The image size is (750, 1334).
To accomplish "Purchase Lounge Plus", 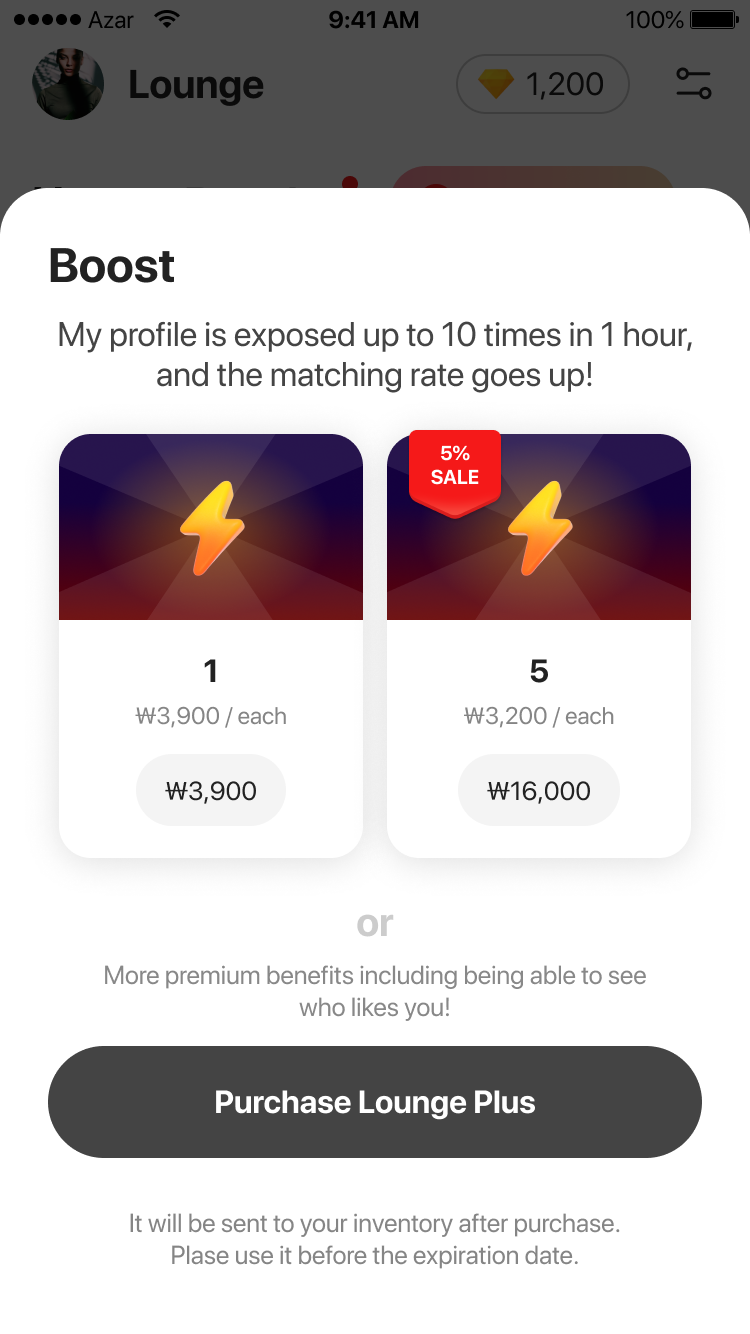I will (x=375, y=1102).
